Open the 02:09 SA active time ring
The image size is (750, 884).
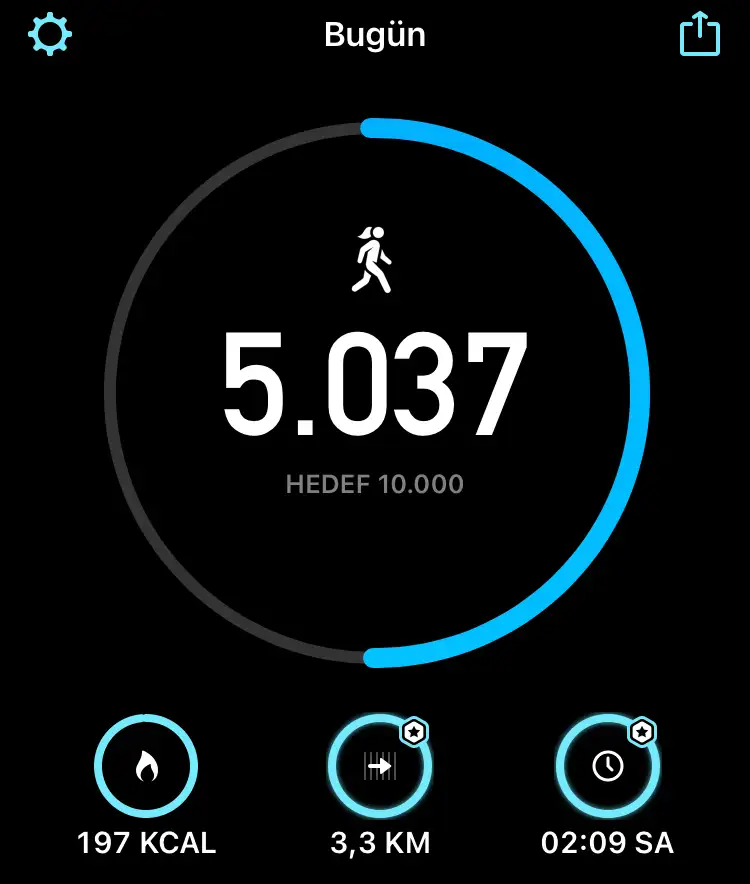tap(607, 767)
